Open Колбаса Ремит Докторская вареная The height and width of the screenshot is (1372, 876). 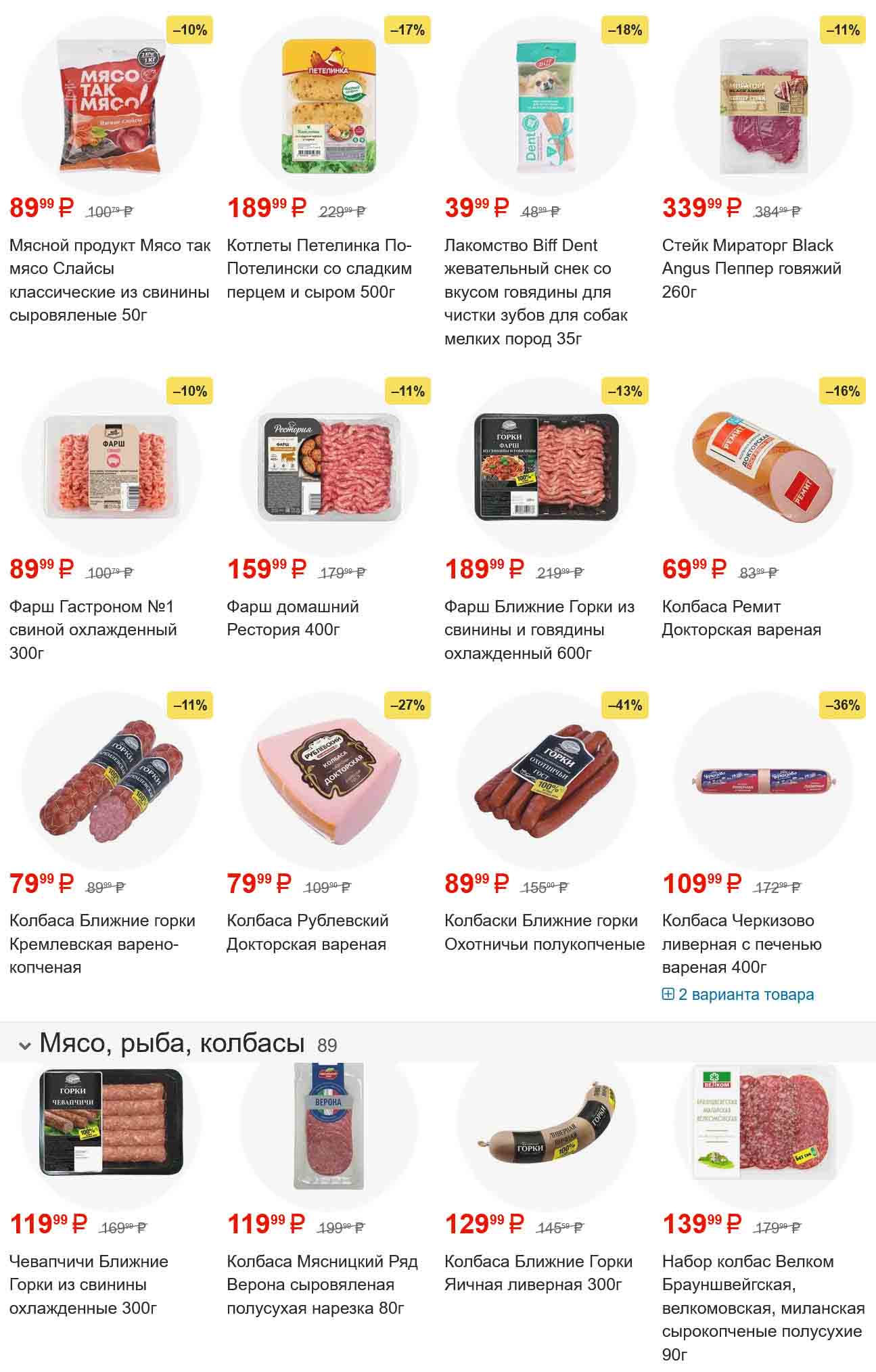tap(741, 618)
